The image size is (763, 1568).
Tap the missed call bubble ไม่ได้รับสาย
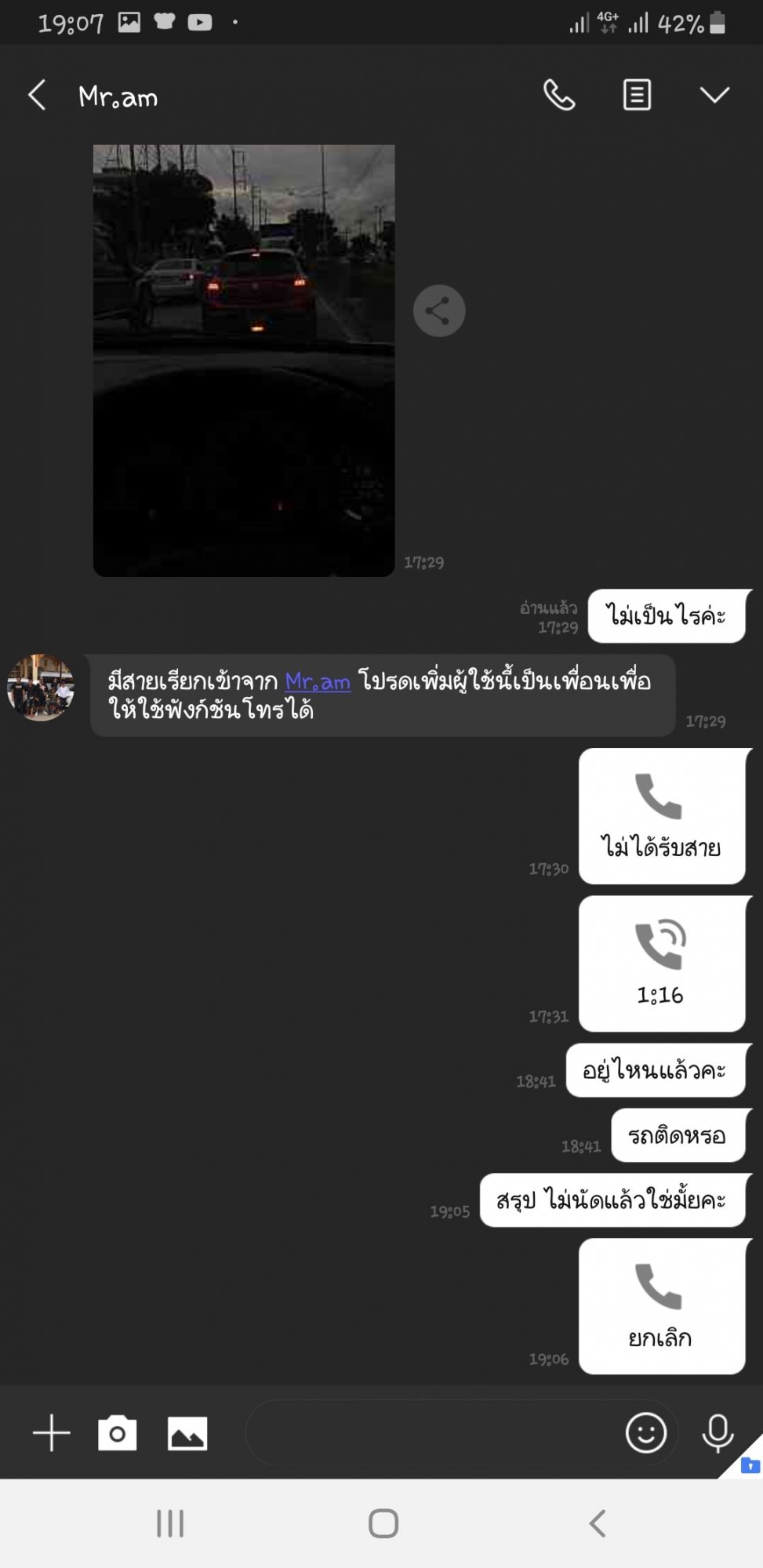(x=662, y=816)
